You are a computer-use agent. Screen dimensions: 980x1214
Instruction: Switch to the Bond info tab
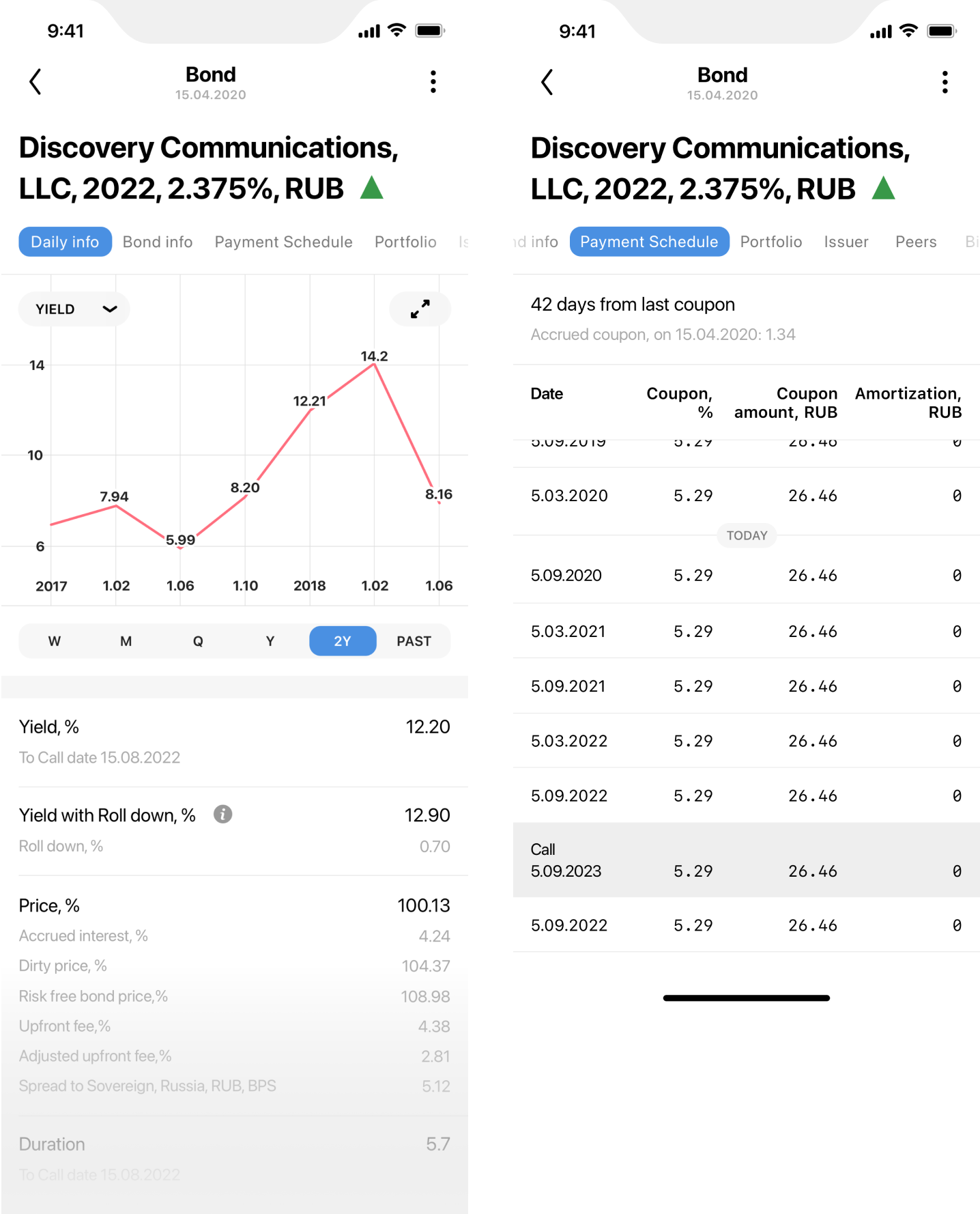pos(158,242)
